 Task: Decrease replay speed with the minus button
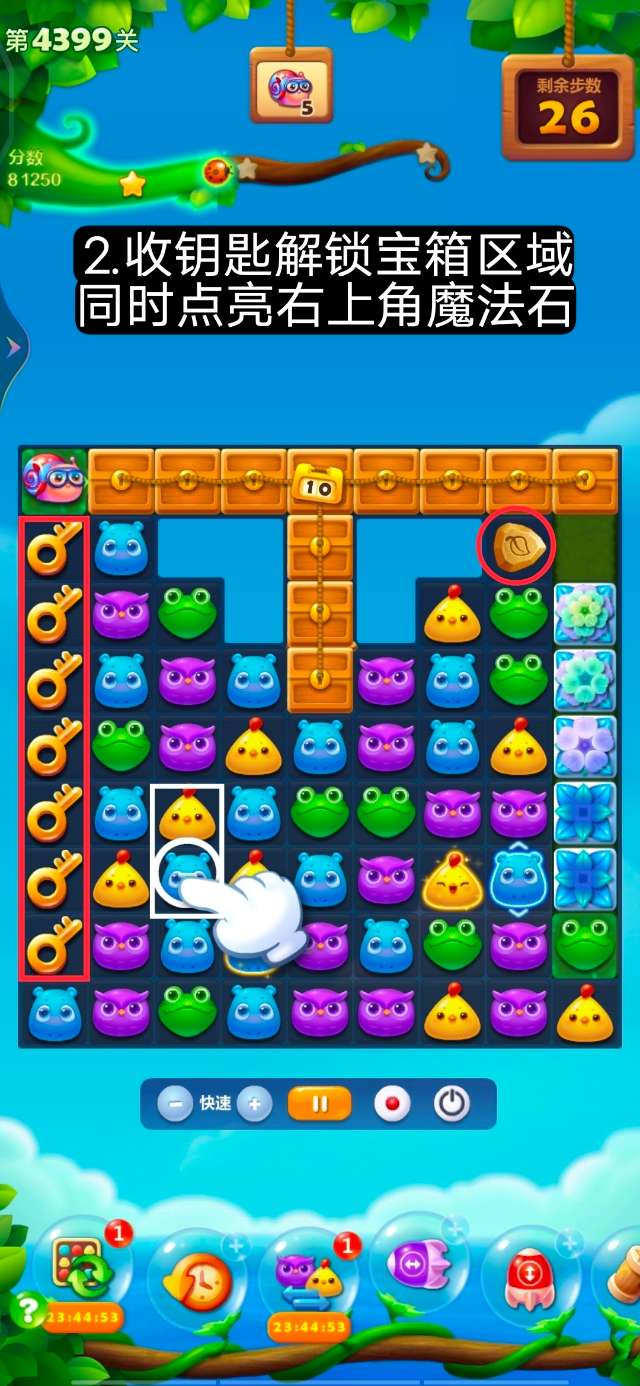(x=175, y=1104)
